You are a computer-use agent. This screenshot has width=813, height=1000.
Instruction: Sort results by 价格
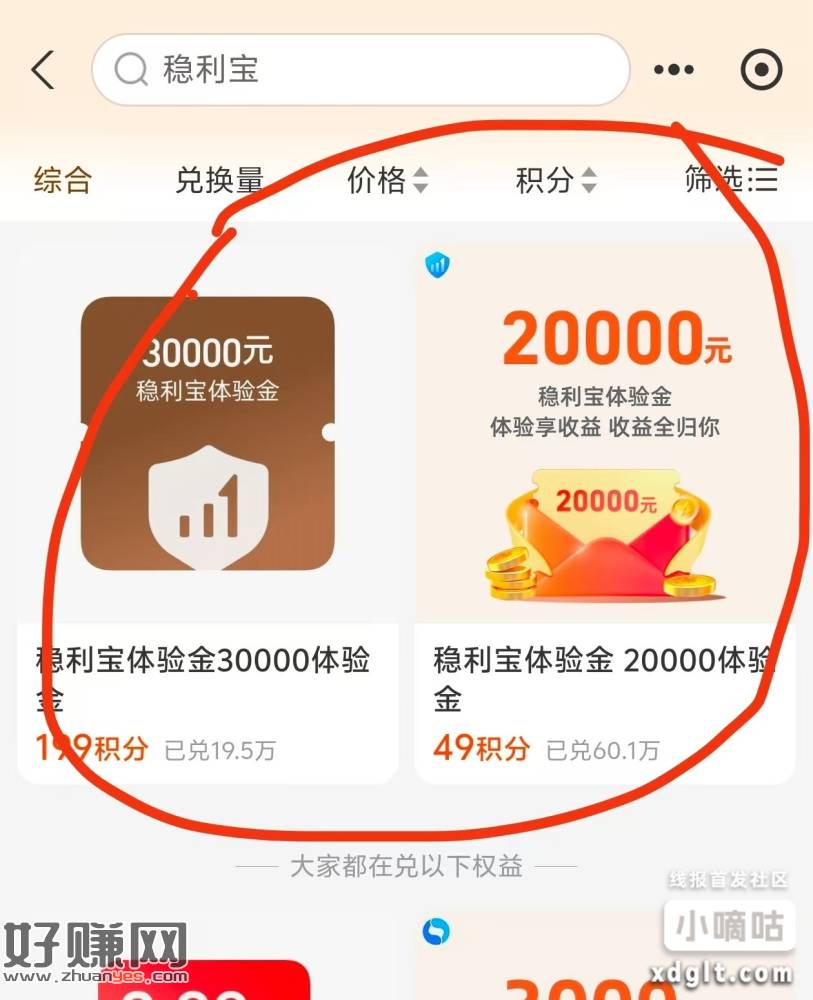tap(387, 180)
